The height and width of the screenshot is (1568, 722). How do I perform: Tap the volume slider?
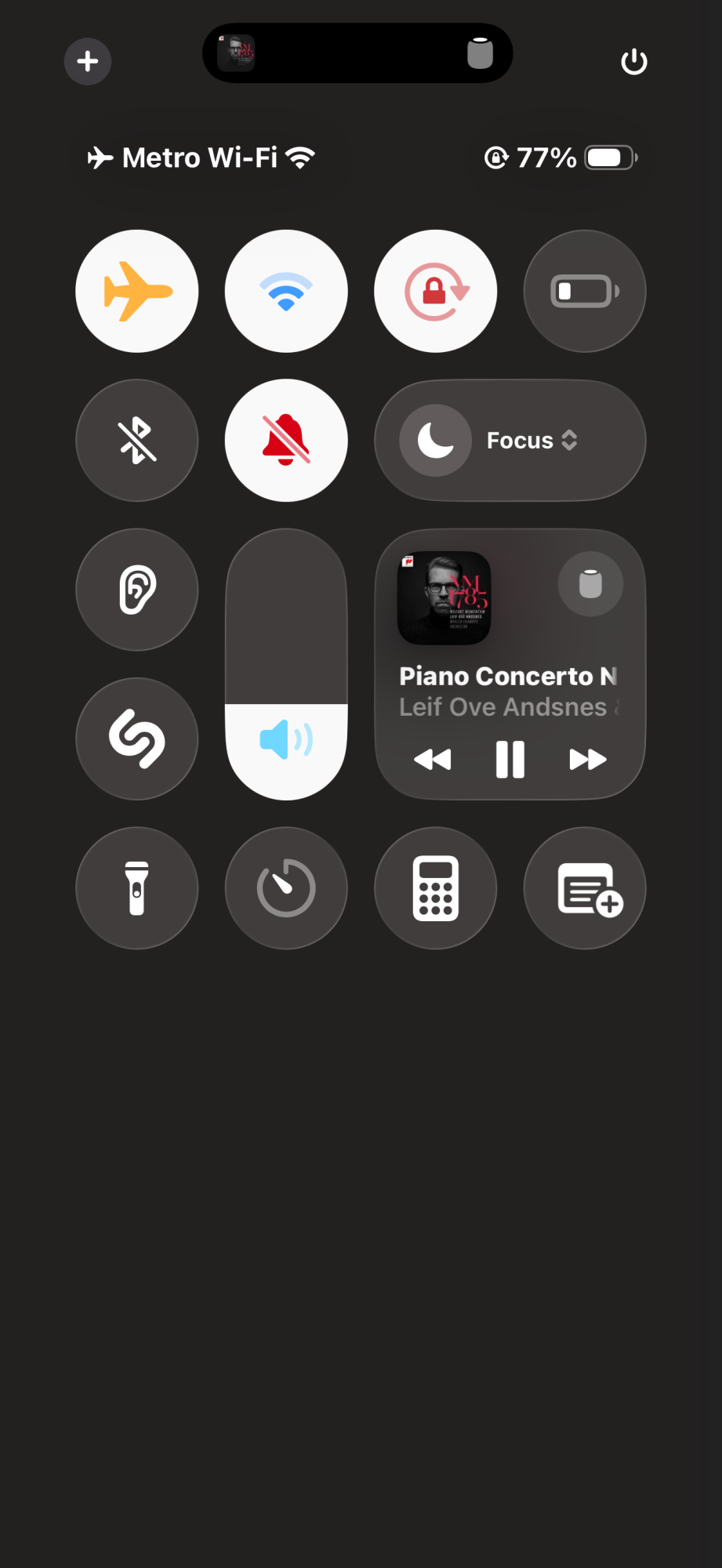pyautogui.click(x=286, y=664)
